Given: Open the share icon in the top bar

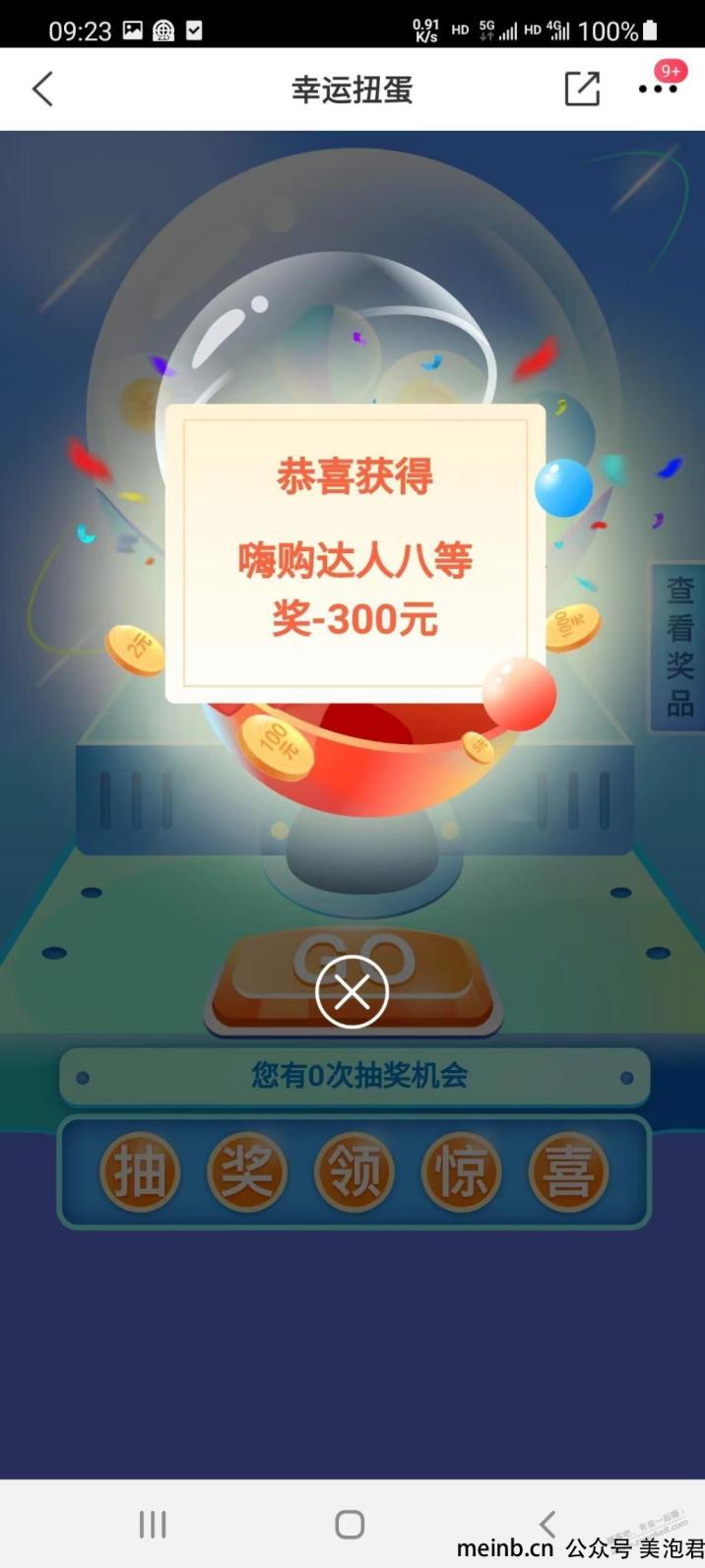Looking at the screenshot, I should click(582, 90).
